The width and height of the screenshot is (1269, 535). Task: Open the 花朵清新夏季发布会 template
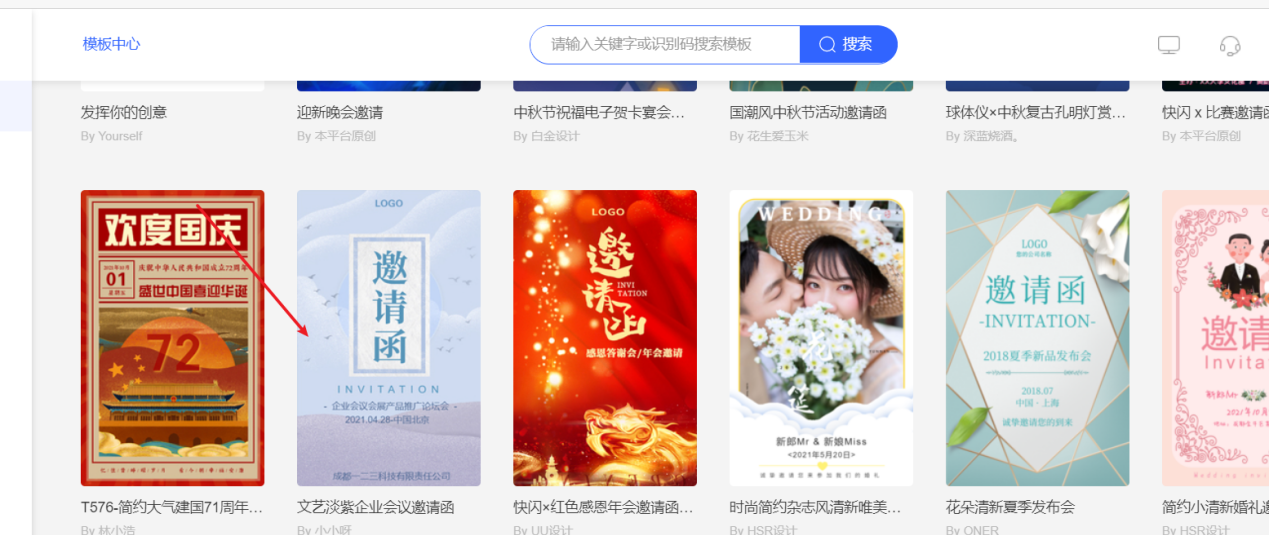point(1037,337)
